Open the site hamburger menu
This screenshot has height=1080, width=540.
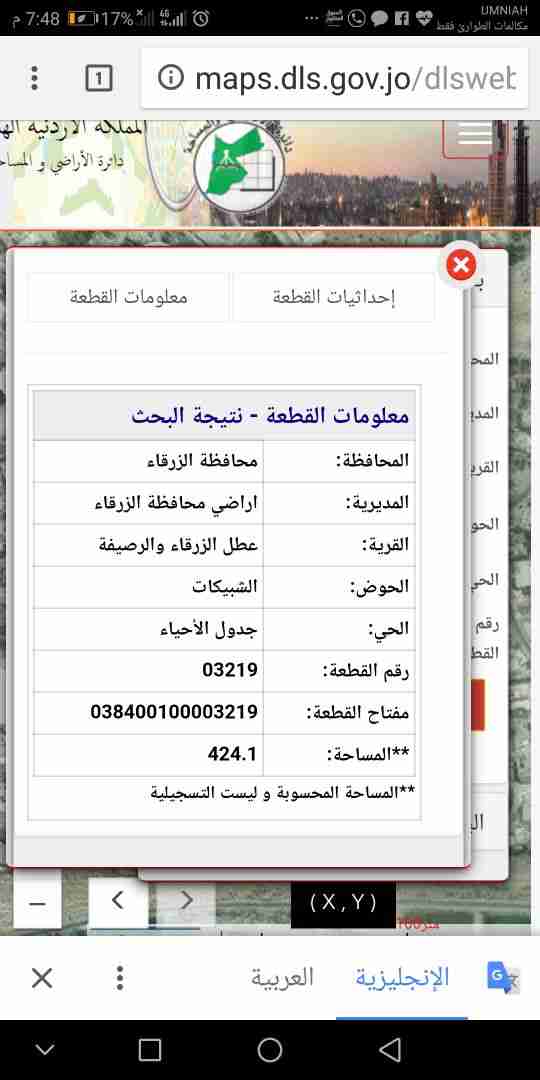(x=475, y=135)
